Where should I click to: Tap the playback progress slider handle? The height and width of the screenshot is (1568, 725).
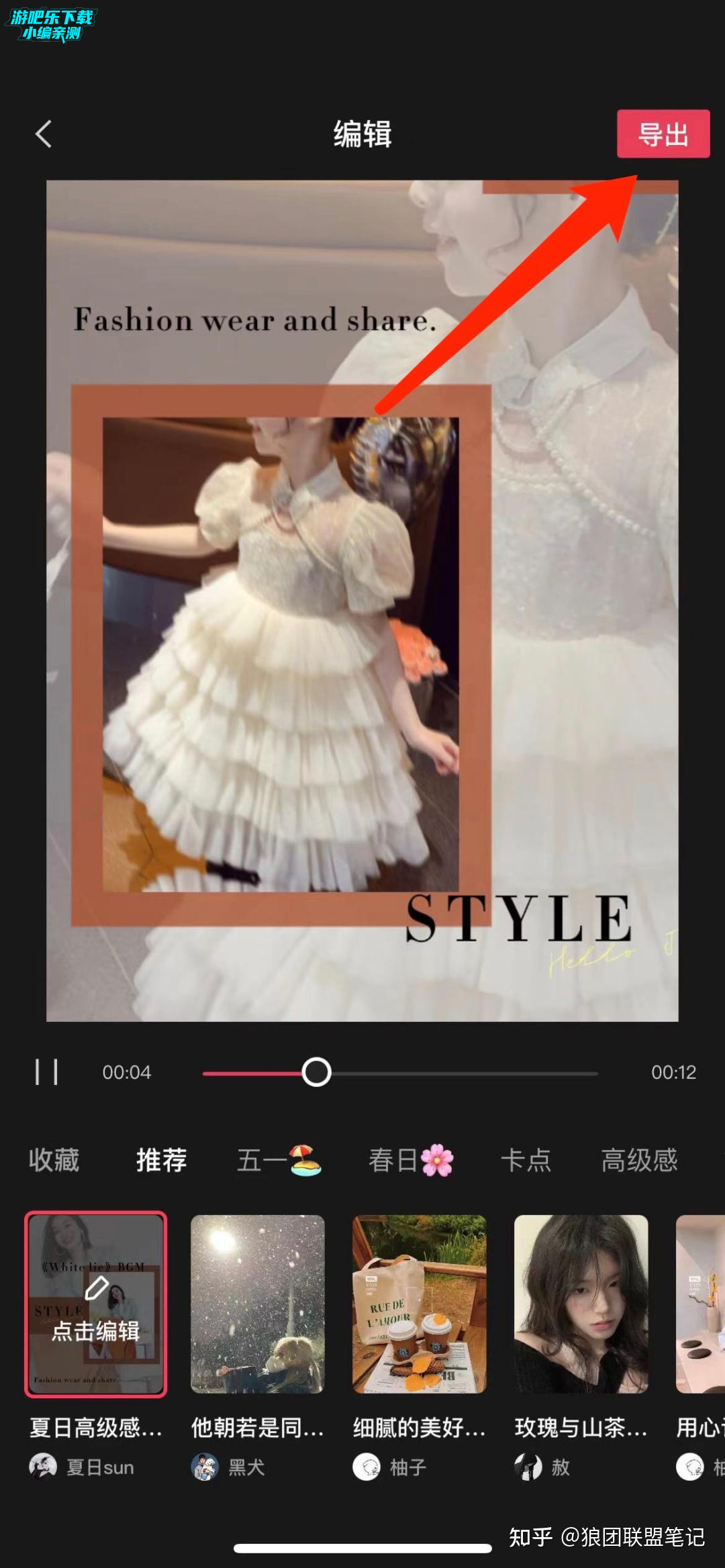(316, 1072)
